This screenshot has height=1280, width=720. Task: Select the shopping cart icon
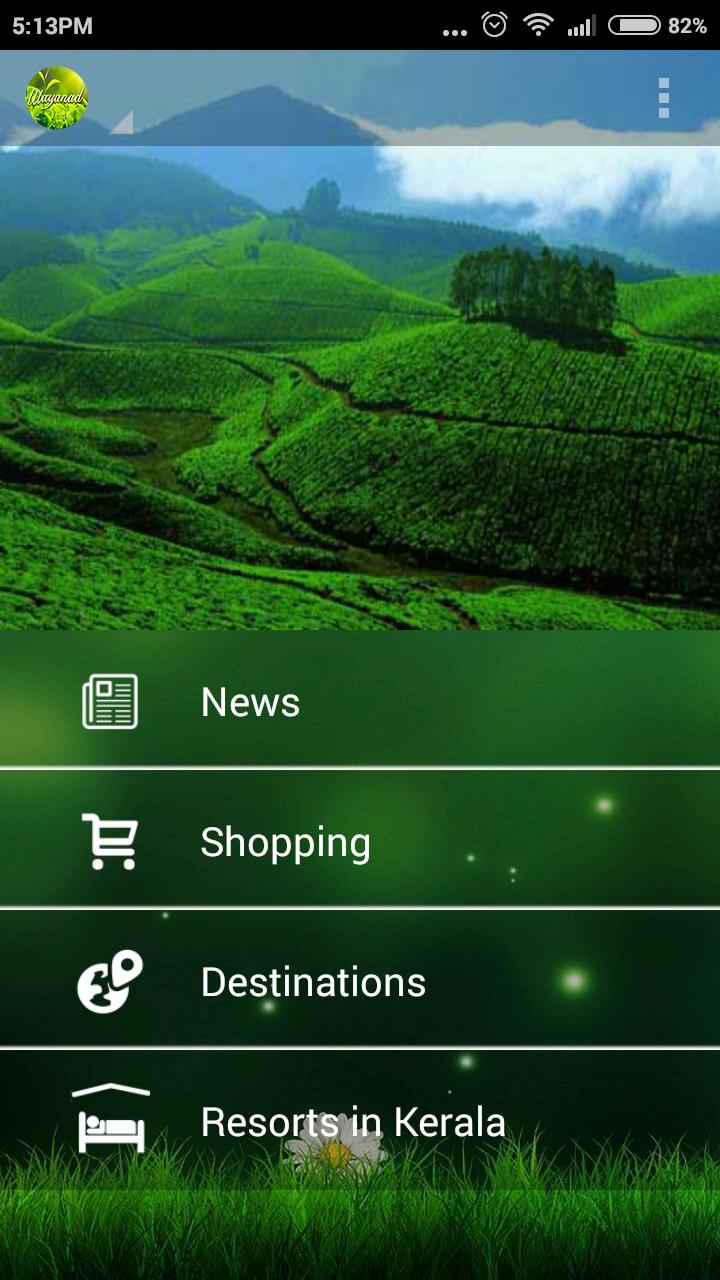point(110,841)
